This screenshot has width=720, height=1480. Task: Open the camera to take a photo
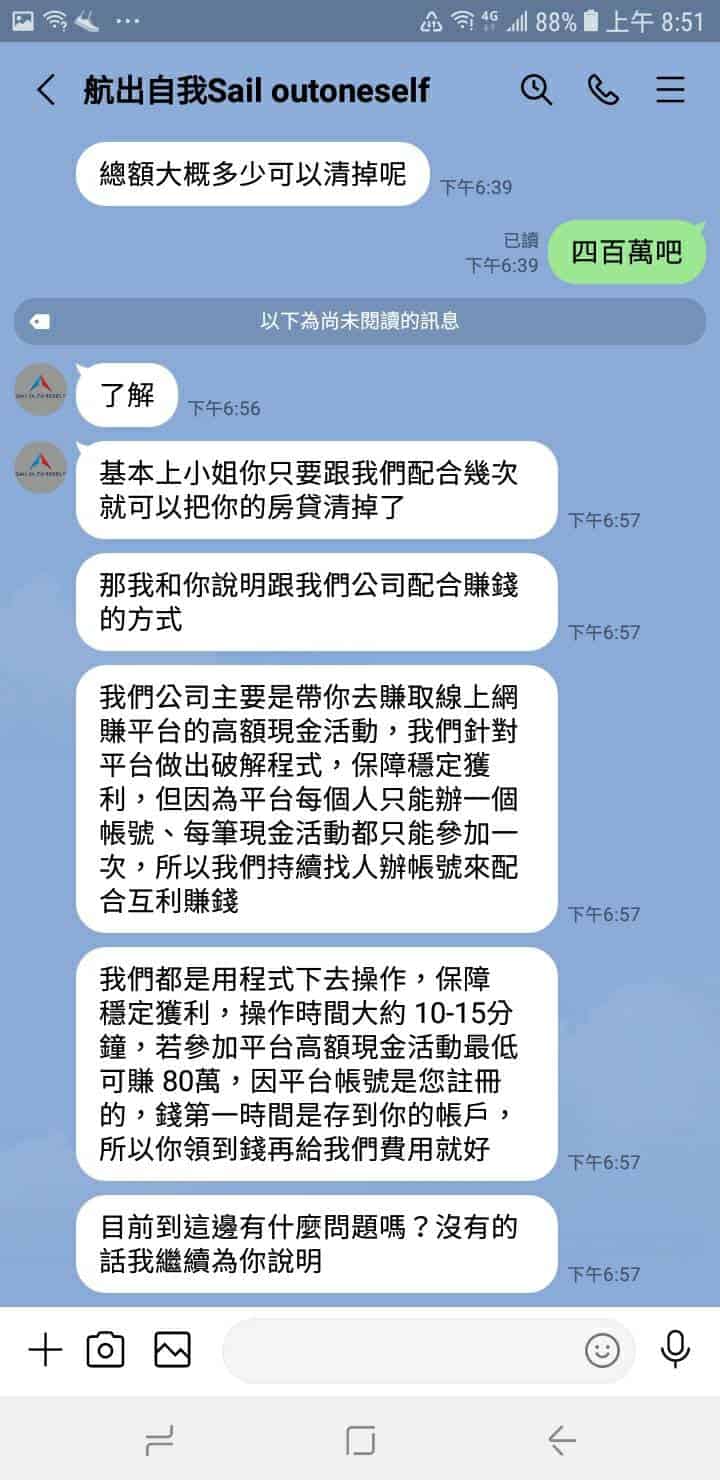tap(106, 1351)
